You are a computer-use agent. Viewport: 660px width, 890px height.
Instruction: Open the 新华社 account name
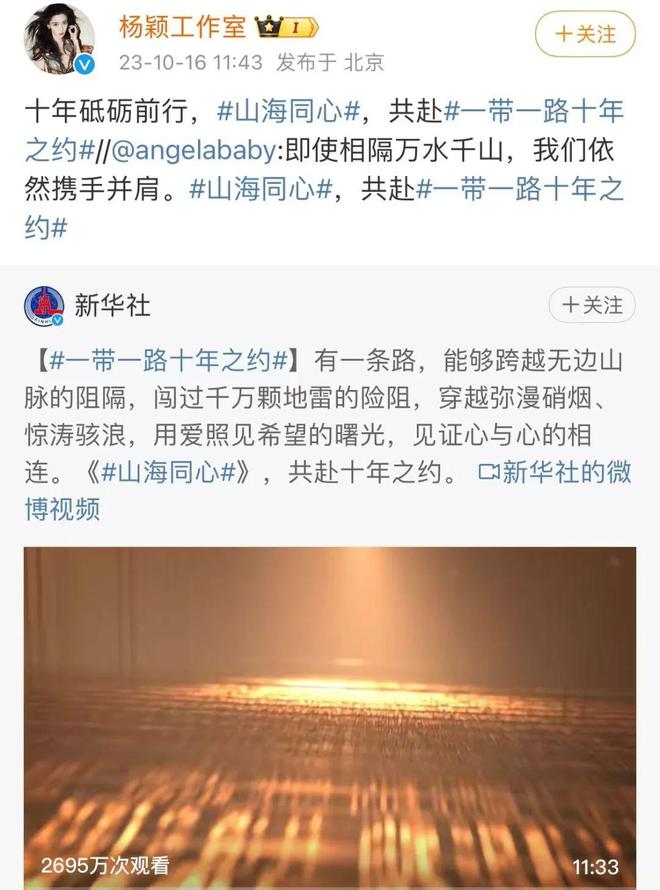[x=112, y=305]
